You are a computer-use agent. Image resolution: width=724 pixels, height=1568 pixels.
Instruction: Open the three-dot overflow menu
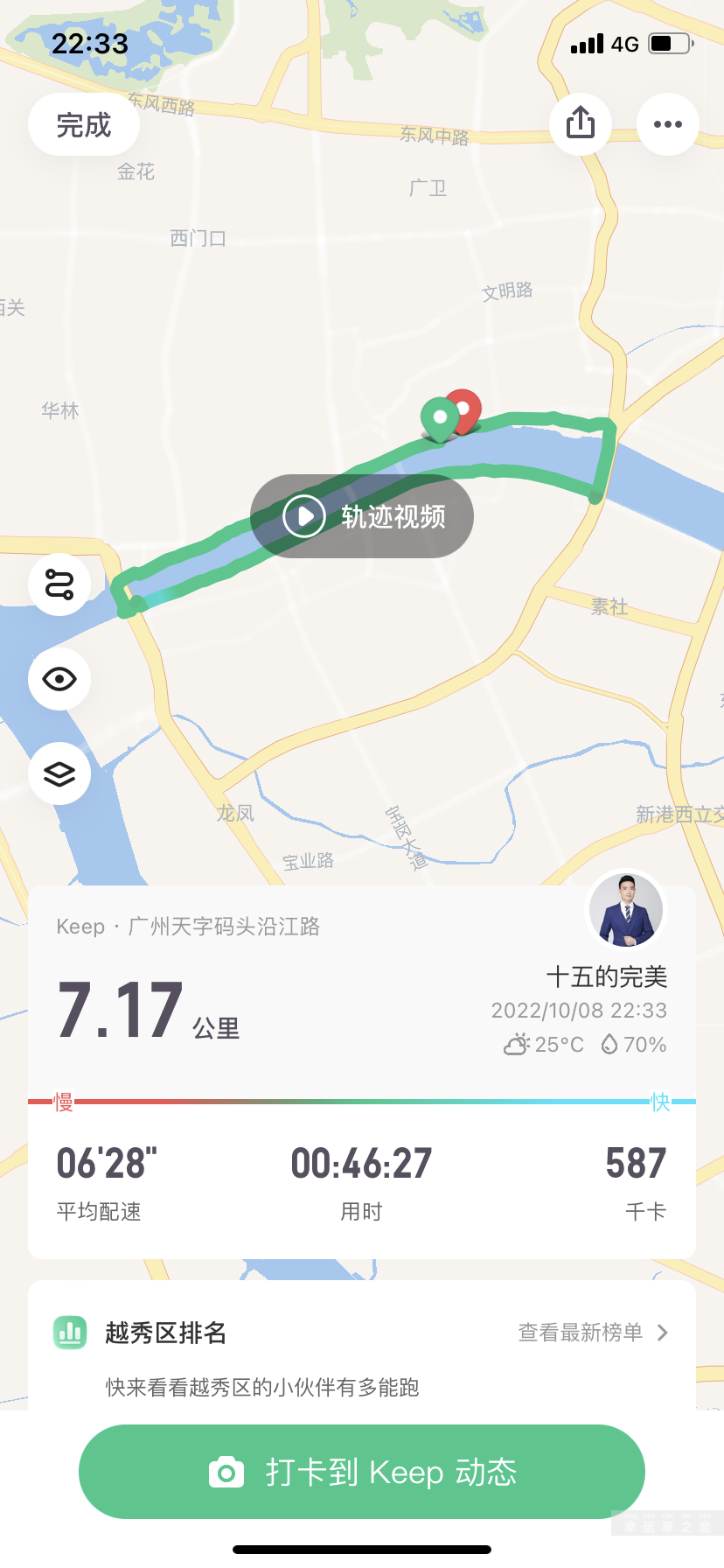click(x=667, y=123)
